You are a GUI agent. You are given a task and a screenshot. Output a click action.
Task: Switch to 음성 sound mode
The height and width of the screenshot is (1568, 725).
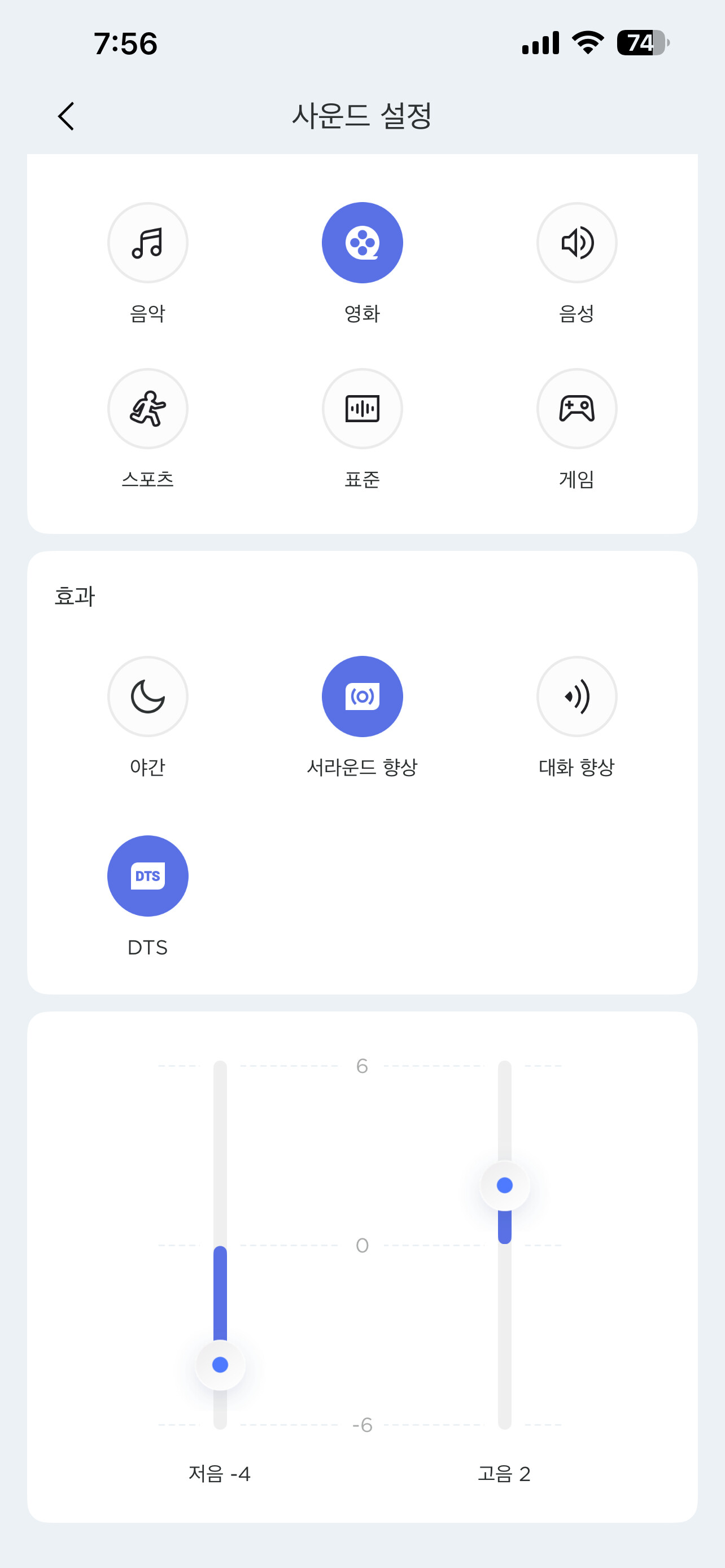coord(576,243)
